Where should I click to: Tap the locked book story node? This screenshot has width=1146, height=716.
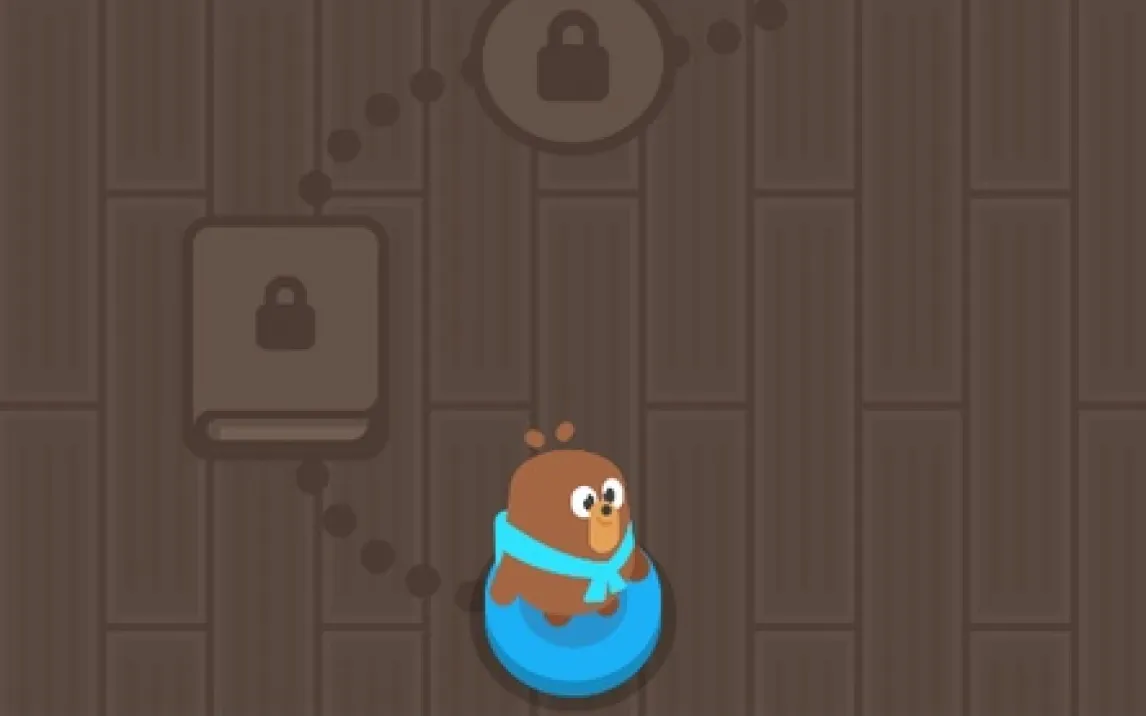coord(286,335)
